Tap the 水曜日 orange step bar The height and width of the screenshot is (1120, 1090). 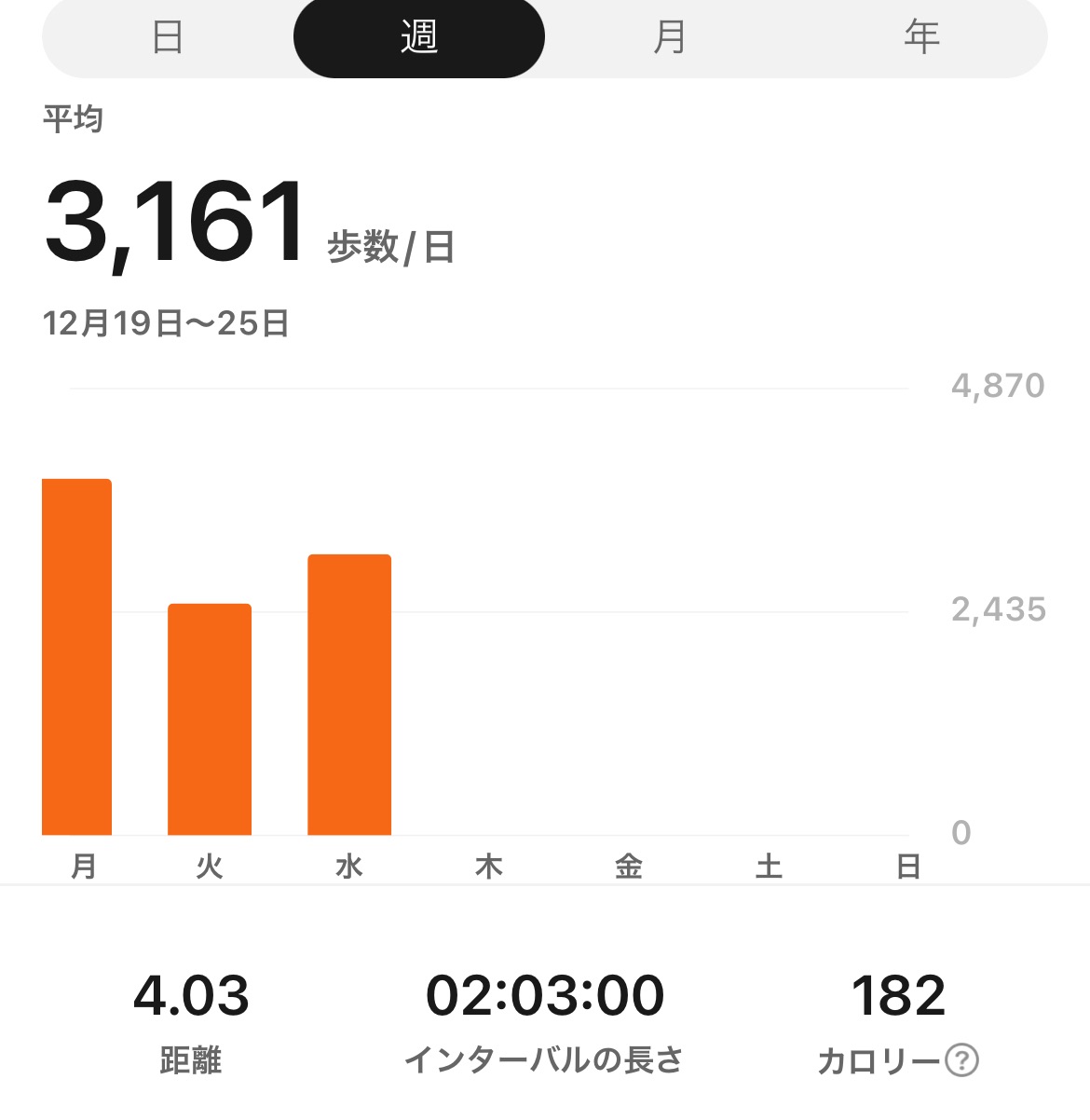click(x=349, y=694)
